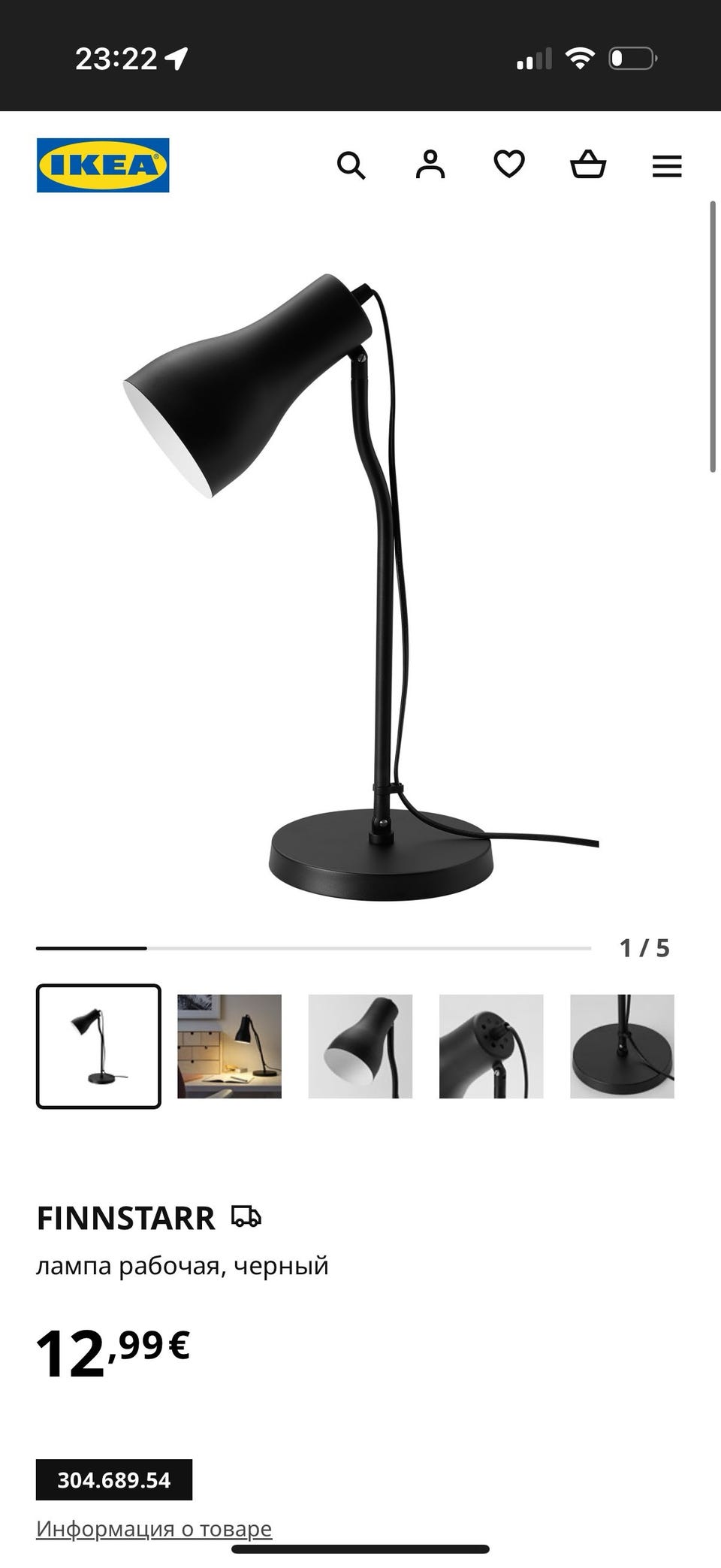The height and width of the screenshot is (1568, 721).
Task: Open the hamburger menu
Action: tap(667, 166)
